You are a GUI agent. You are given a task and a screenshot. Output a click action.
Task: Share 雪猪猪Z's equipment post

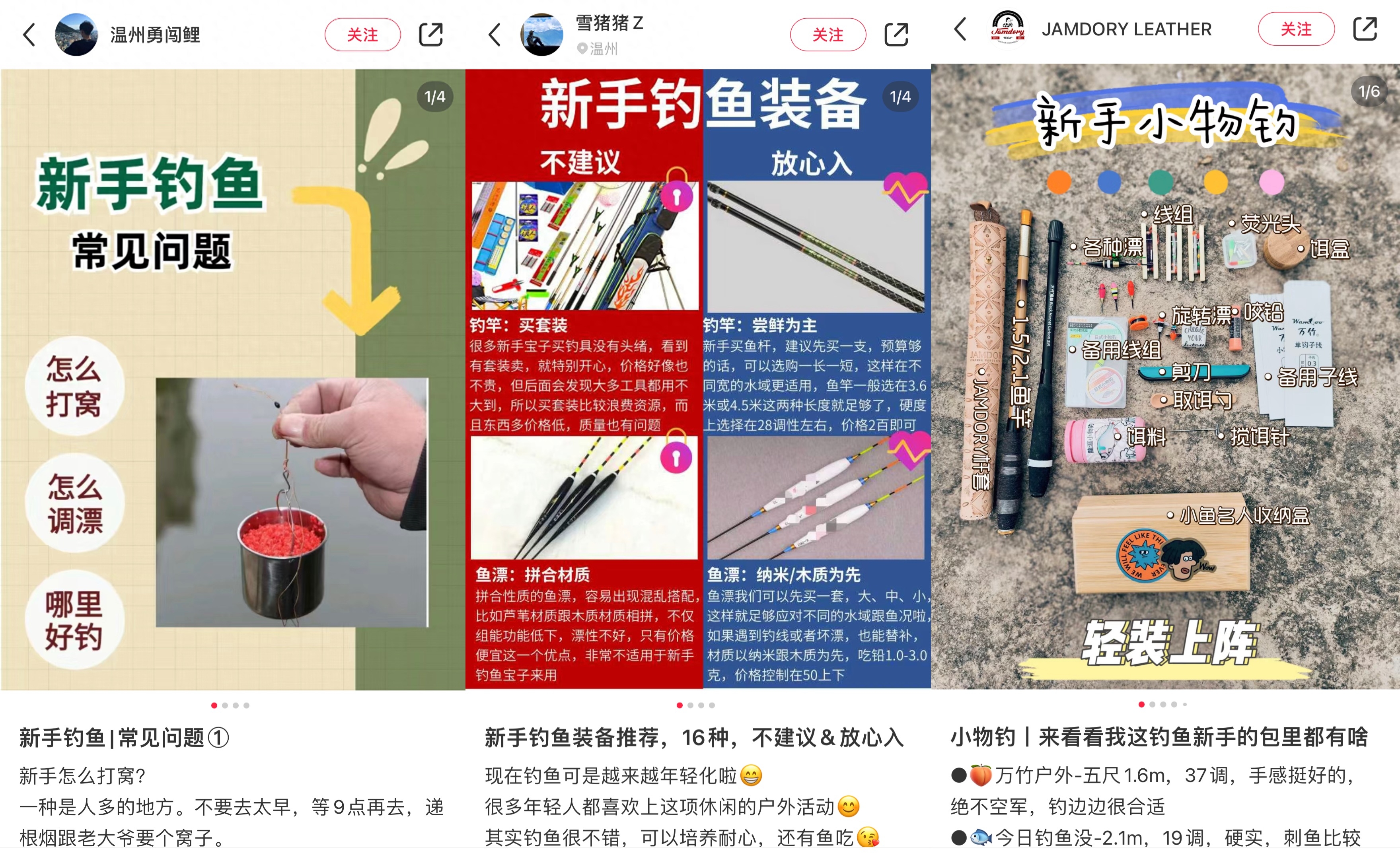pyautogui.click(x=896, y=35)
